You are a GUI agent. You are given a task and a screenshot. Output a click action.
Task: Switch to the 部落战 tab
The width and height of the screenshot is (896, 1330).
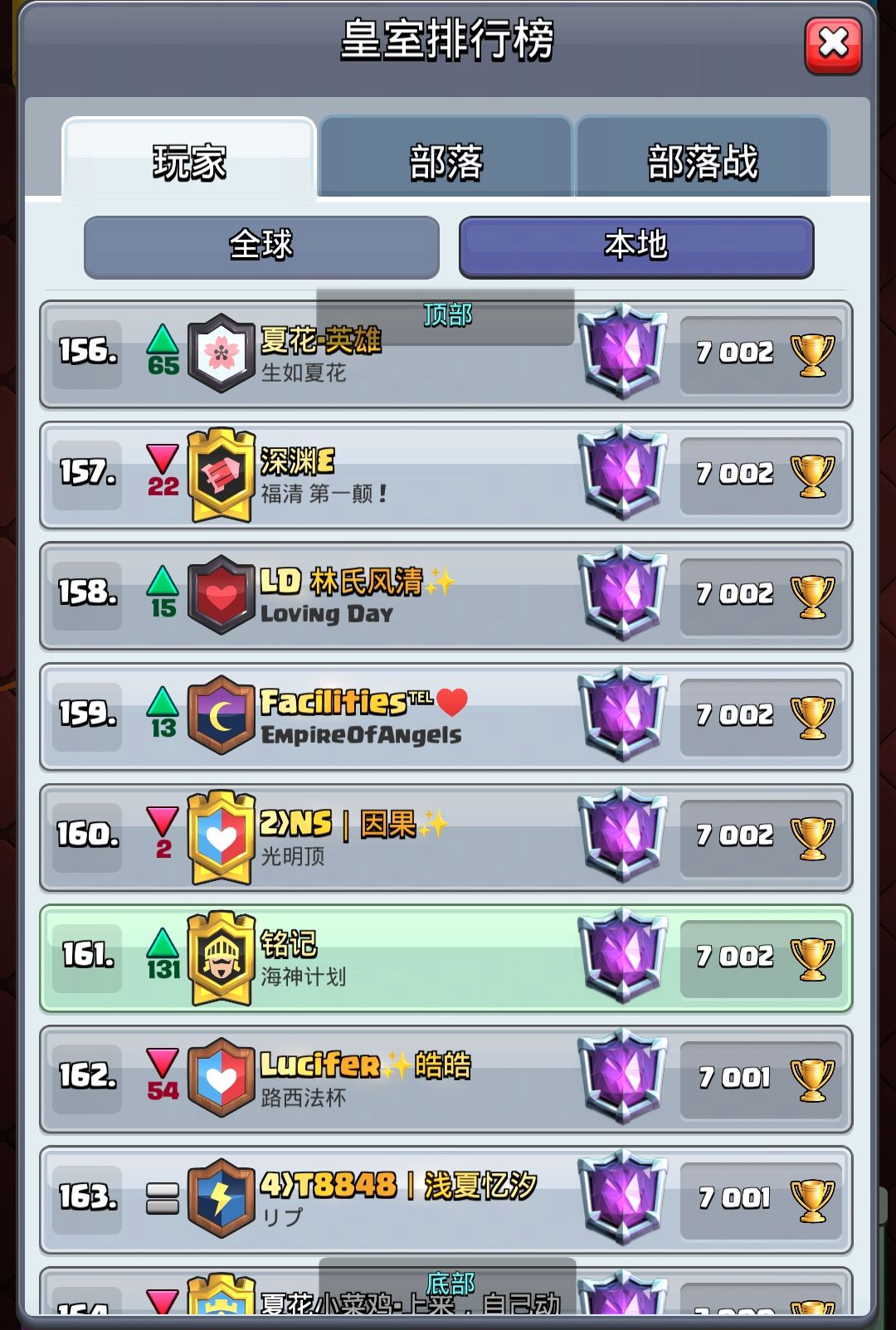tap(703, 161)
